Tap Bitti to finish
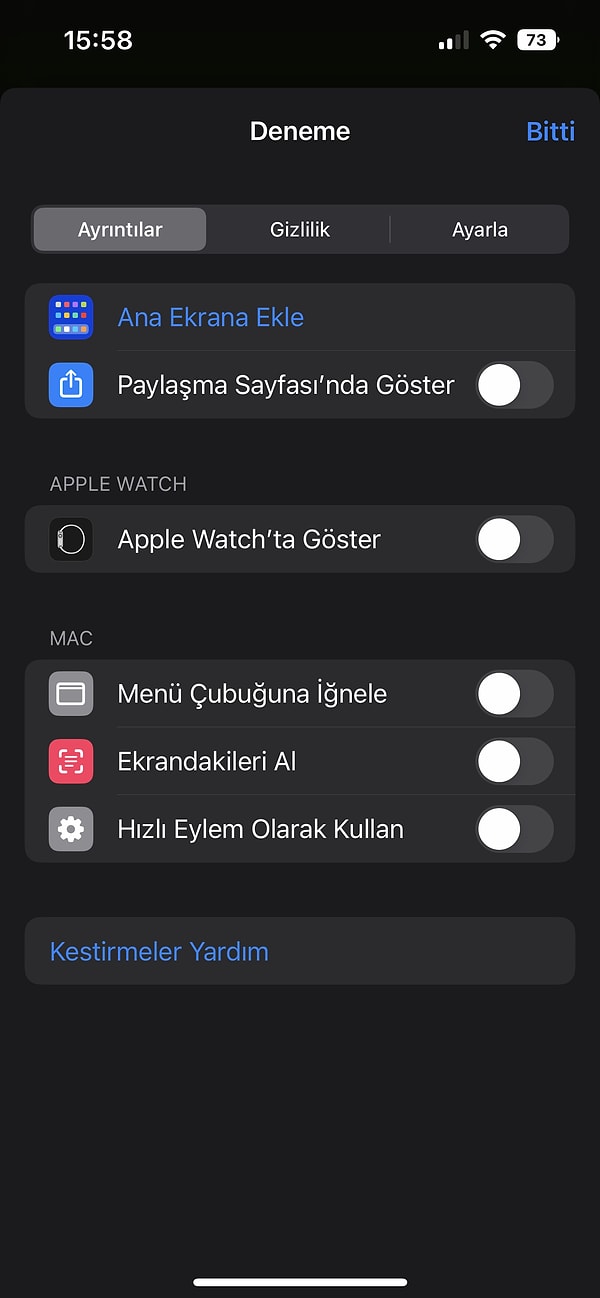The width and height of the screenshot is (600, 1298). [x=550, y=131]
